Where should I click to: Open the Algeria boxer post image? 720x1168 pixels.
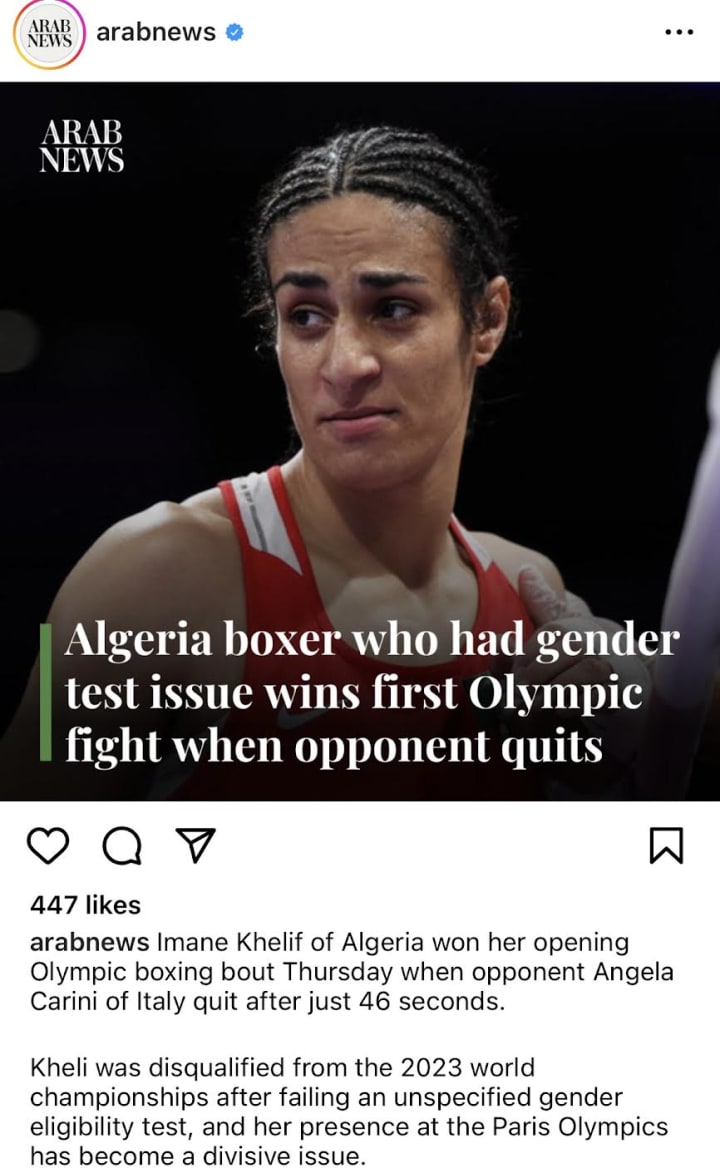pos(360,440)
